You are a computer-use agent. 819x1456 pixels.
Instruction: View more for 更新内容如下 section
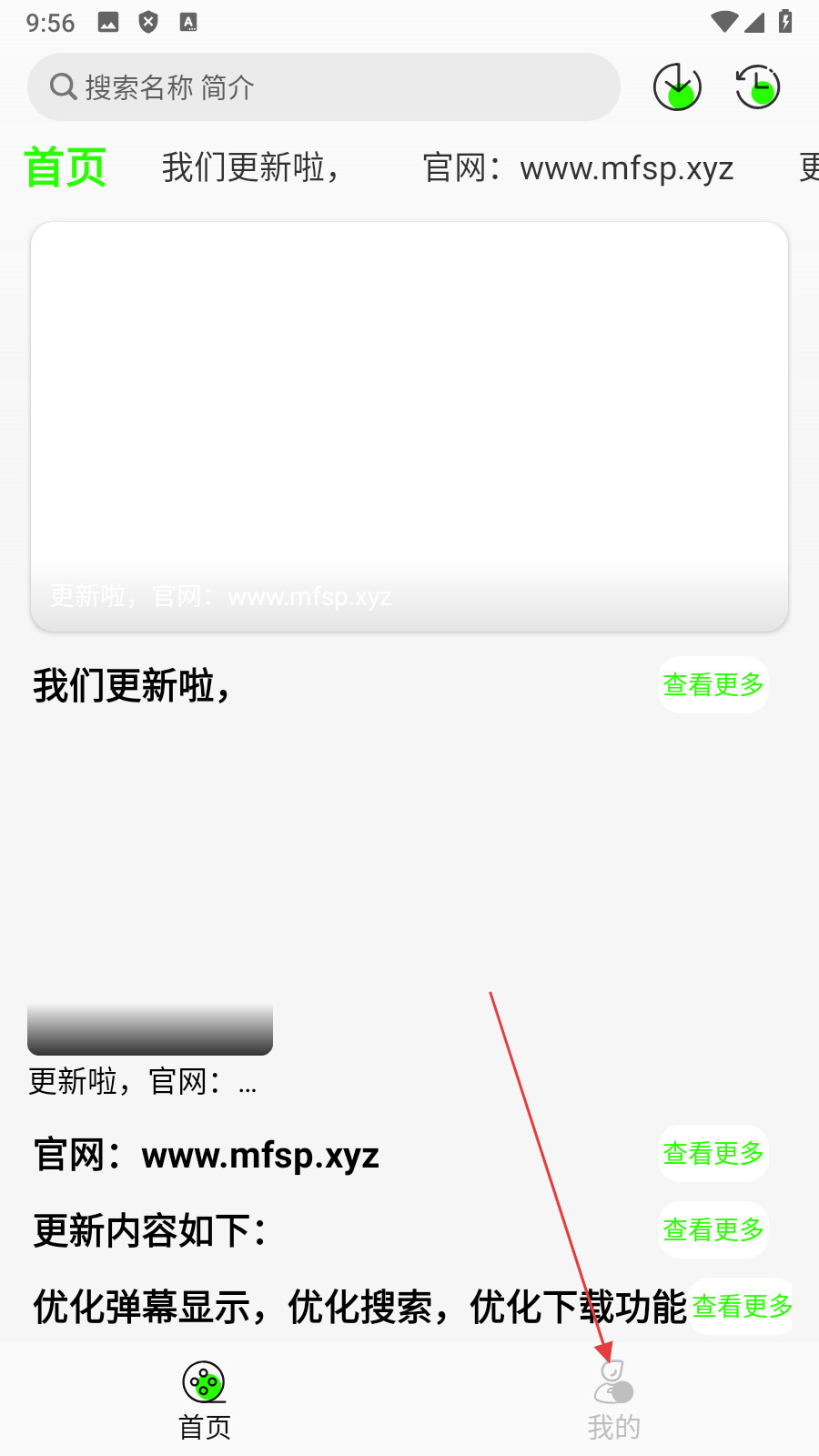[713, 1230]
